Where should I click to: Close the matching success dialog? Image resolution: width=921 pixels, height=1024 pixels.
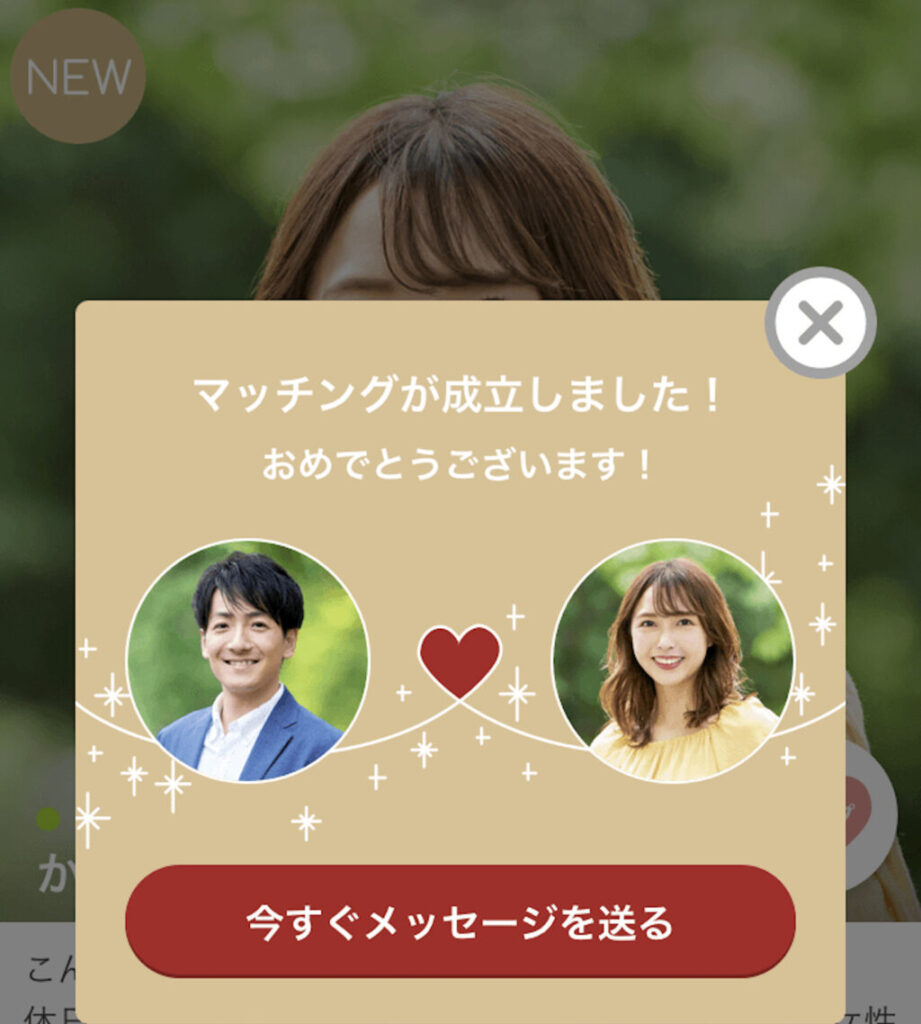(820, 323)
